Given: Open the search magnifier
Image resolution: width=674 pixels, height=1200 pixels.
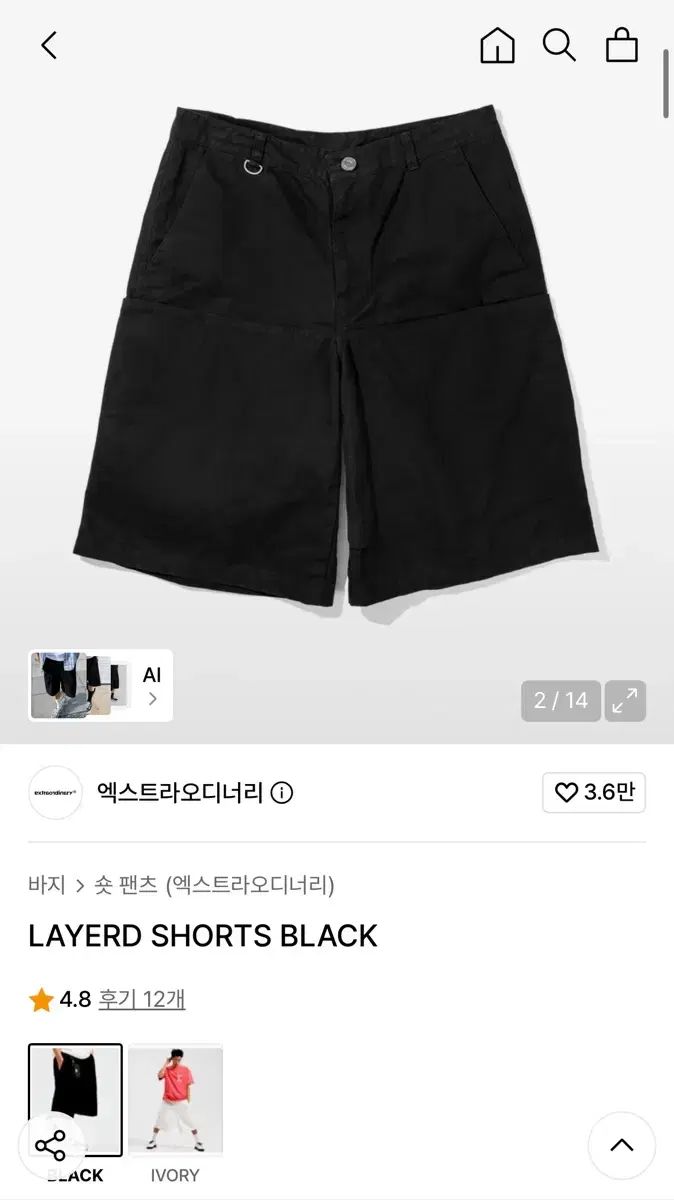Looking at the screenshot, I should click(559, 45).
